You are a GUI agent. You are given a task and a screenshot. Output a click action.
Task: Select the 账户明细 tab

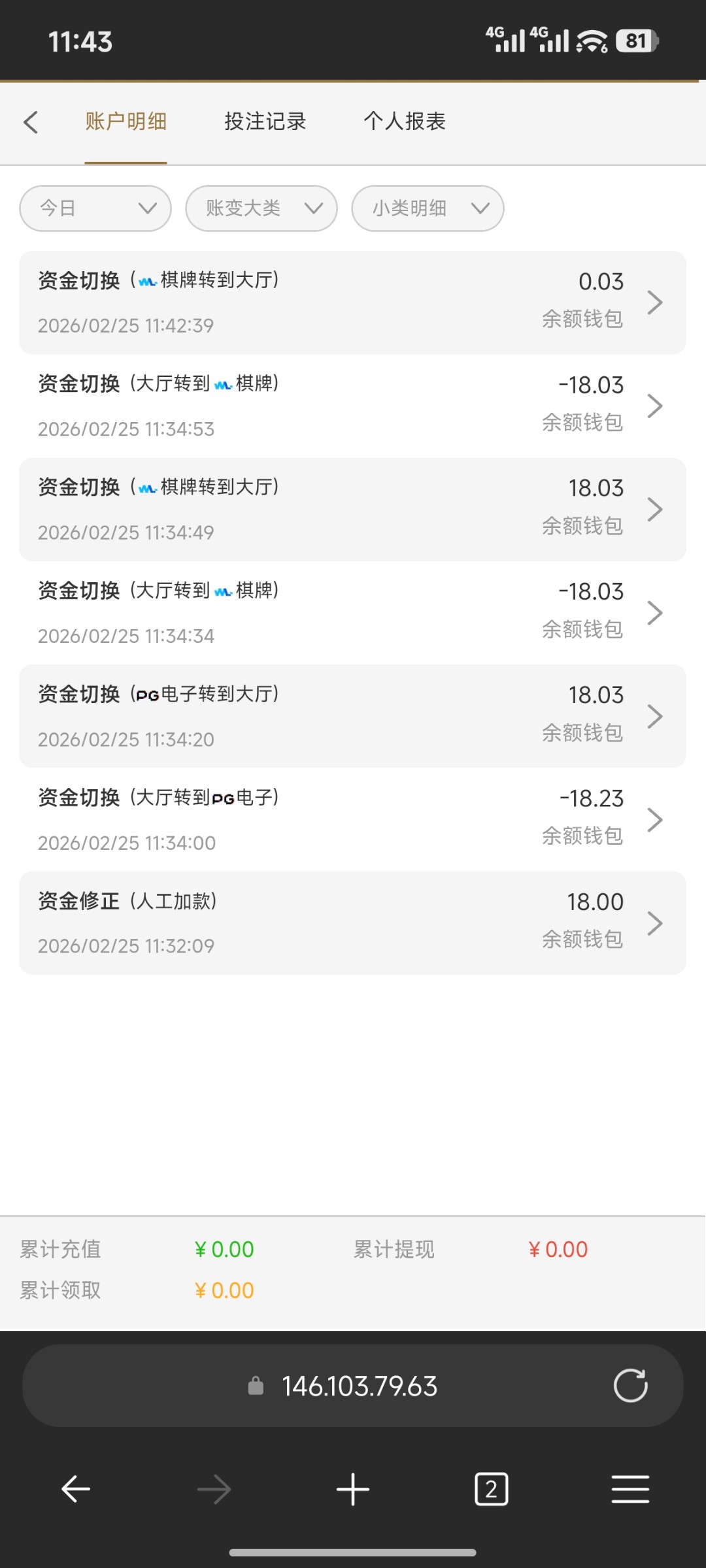[x=126, y=122]
